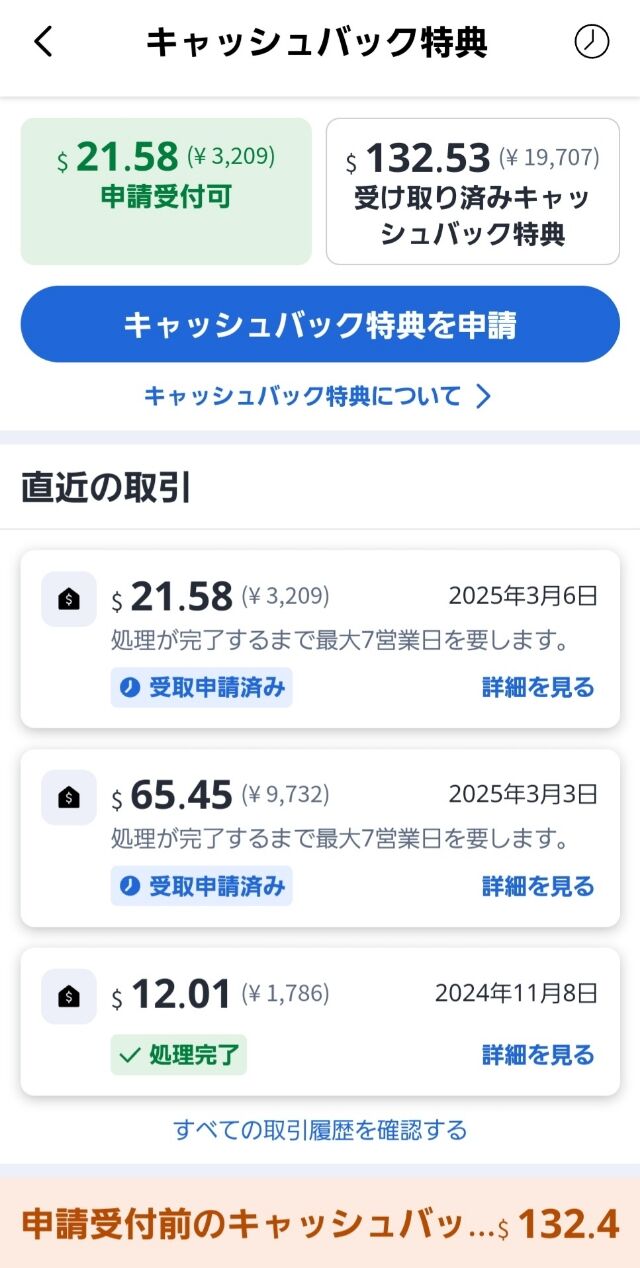Open the キャッシュバック特典について link

[318, 396]
